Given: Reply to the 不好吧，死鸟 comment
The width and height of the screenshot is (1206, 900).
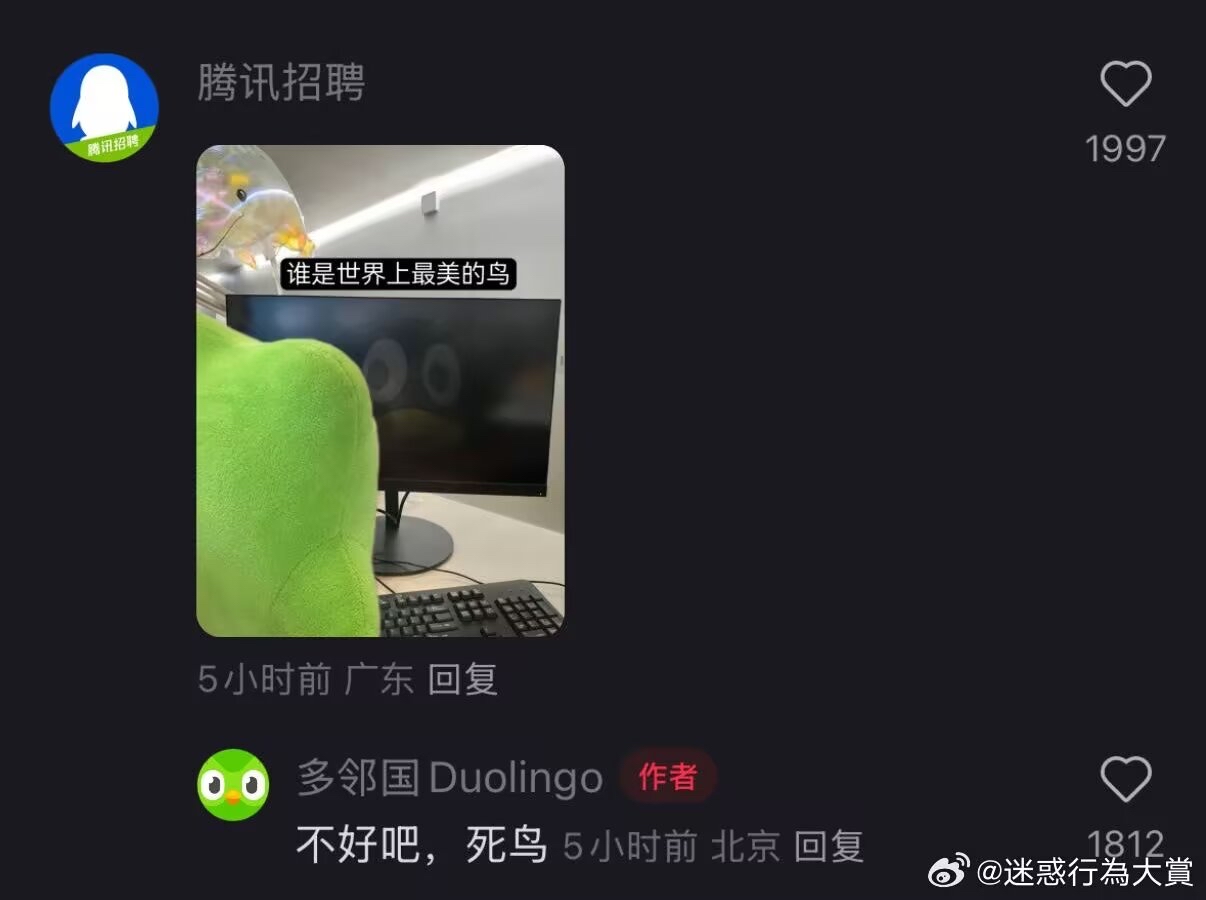Looking at the screenshot, I should 828,847.
